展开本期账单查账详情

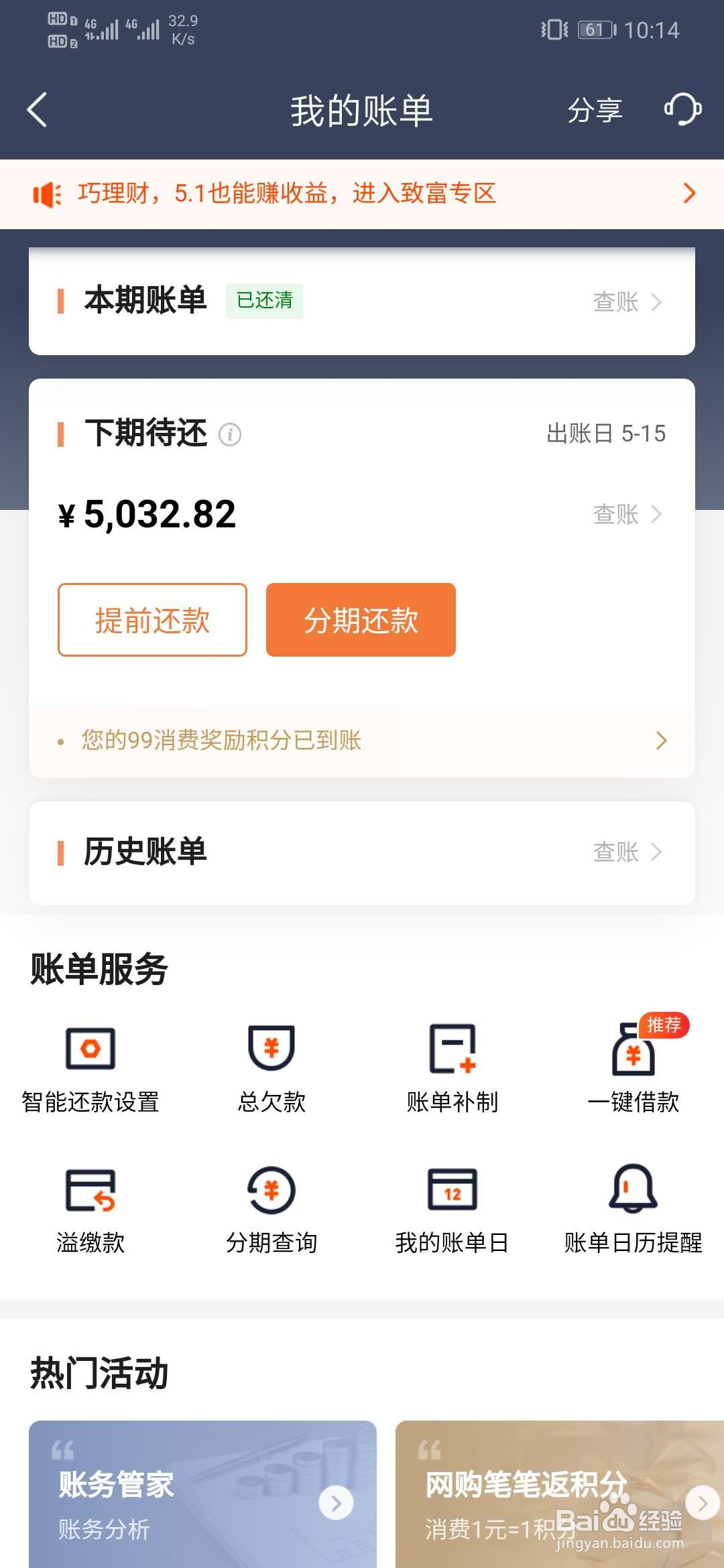627,302
